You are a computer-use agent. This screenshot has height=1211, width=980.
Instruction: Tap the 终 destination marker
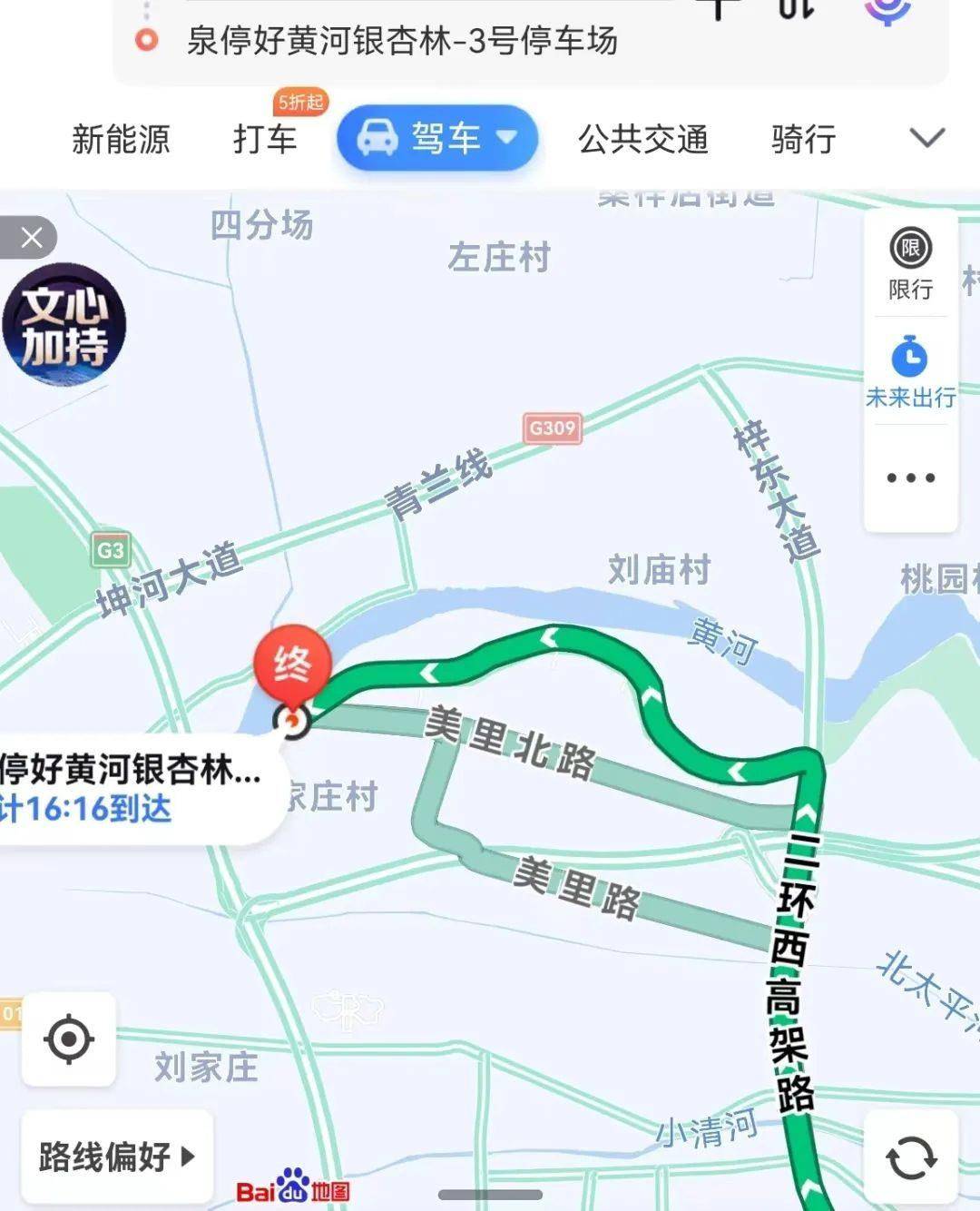point(292,667)
